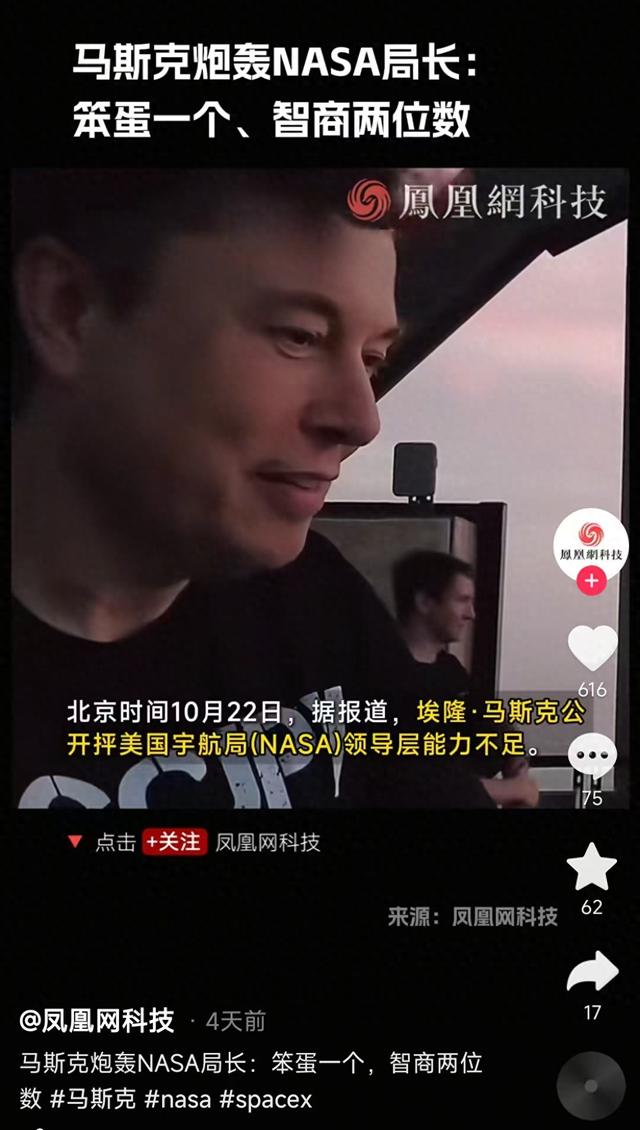Open the 凤凰网科技 profile avatar

pos(591,546)
